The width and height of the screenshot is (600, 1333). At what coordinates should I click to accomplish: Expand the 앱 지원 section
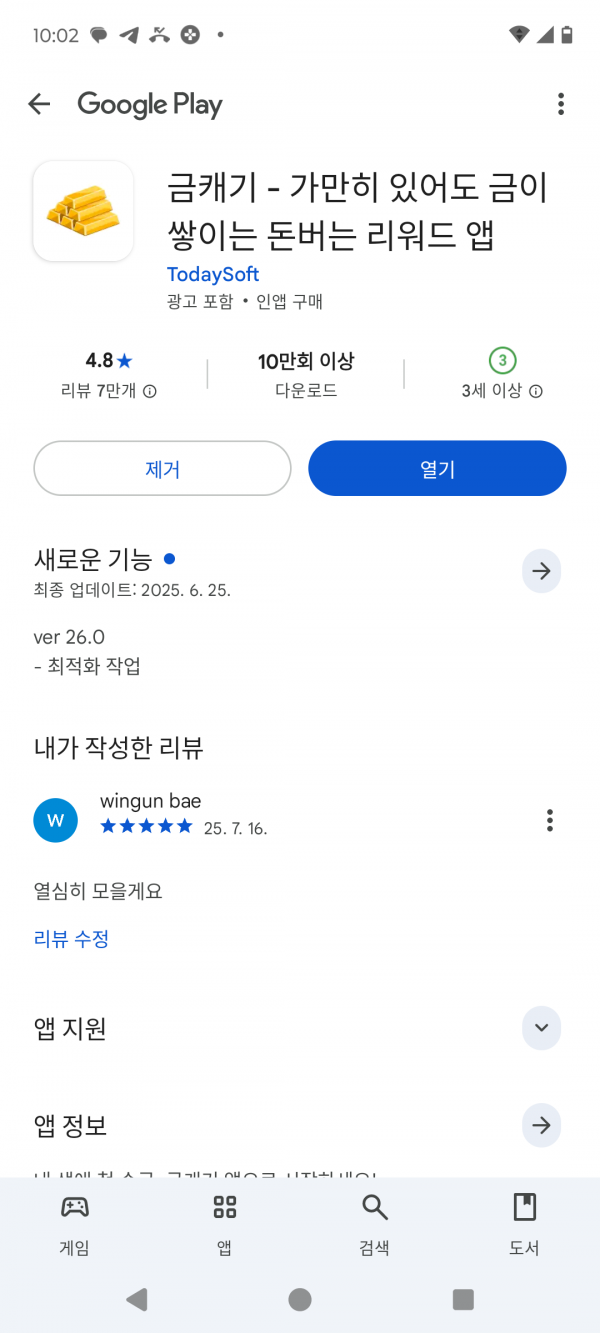[x=541, y=1028]
